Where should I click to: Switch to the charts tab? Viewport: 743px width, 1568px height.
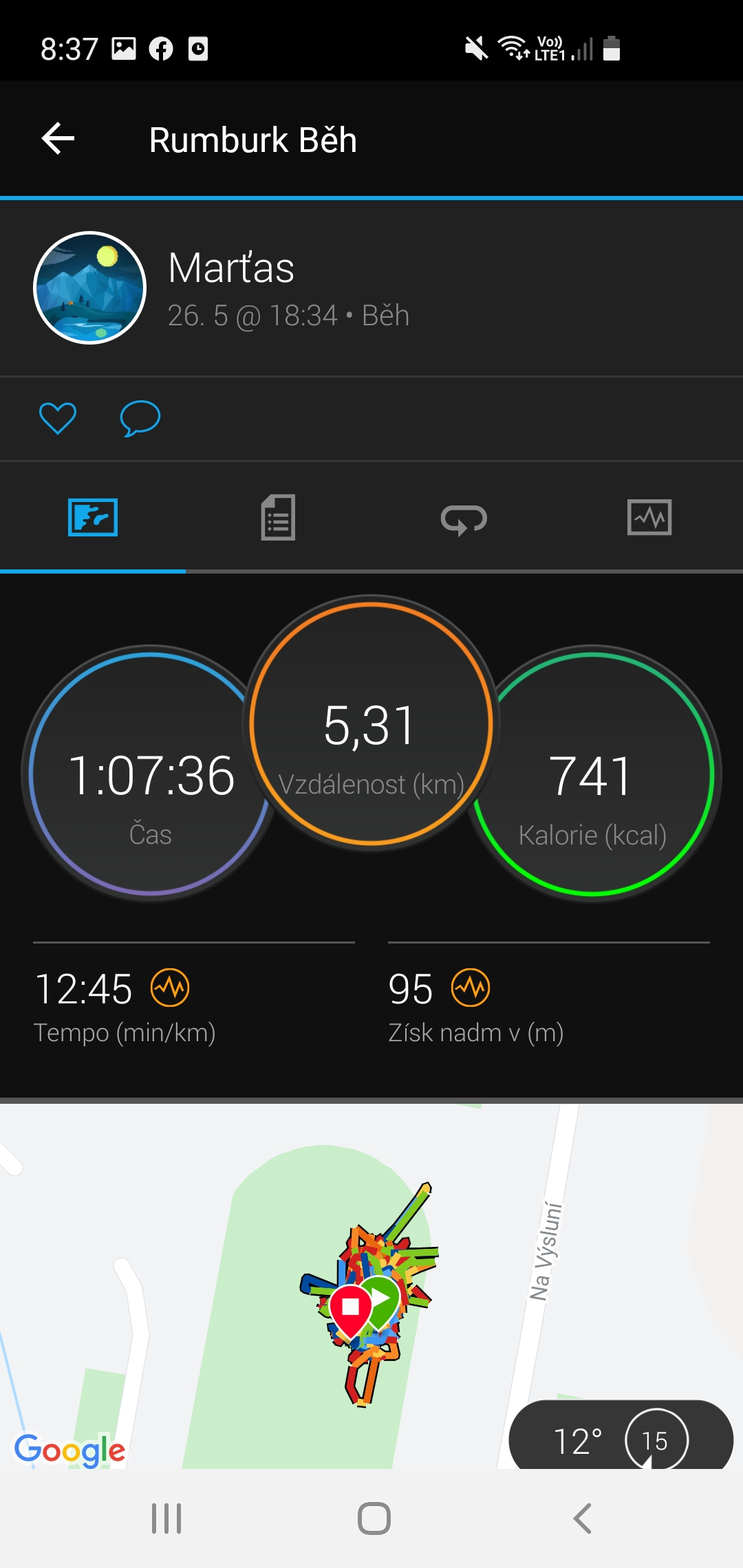pos(649,517)
